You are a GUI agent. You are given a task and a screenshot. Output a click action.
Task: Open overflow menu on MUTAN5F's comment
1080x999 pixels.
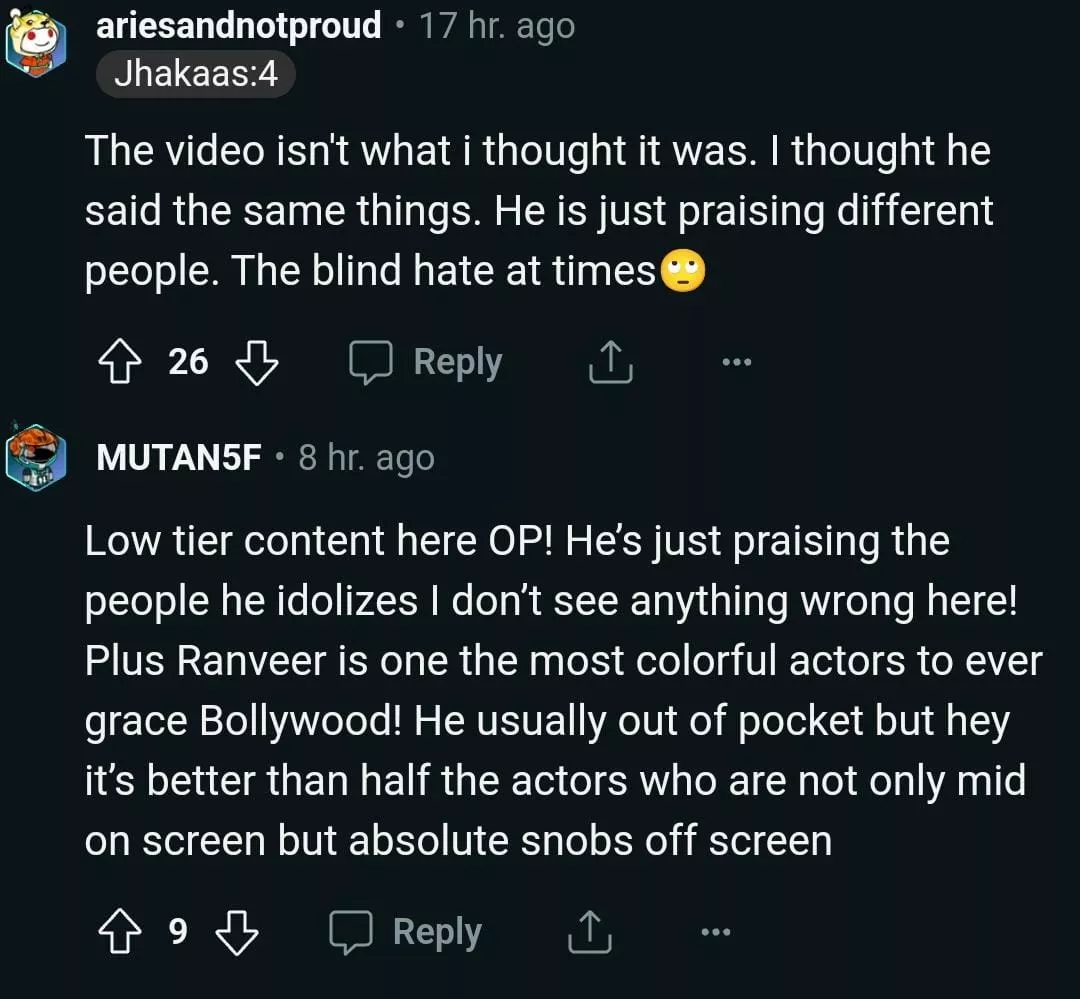click(x=715, y=933)
